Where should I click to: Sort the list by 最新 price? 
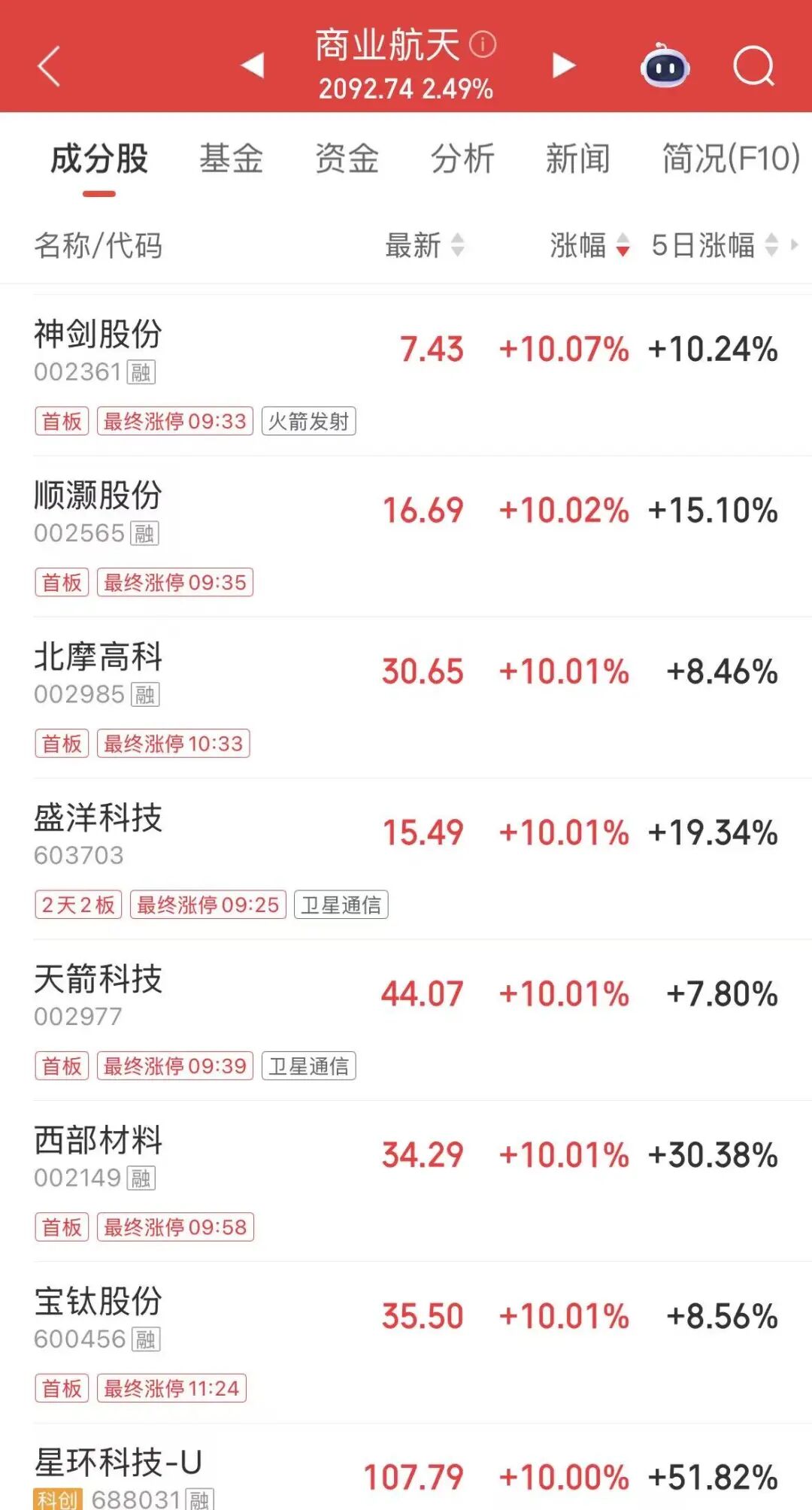coord(425,245)
